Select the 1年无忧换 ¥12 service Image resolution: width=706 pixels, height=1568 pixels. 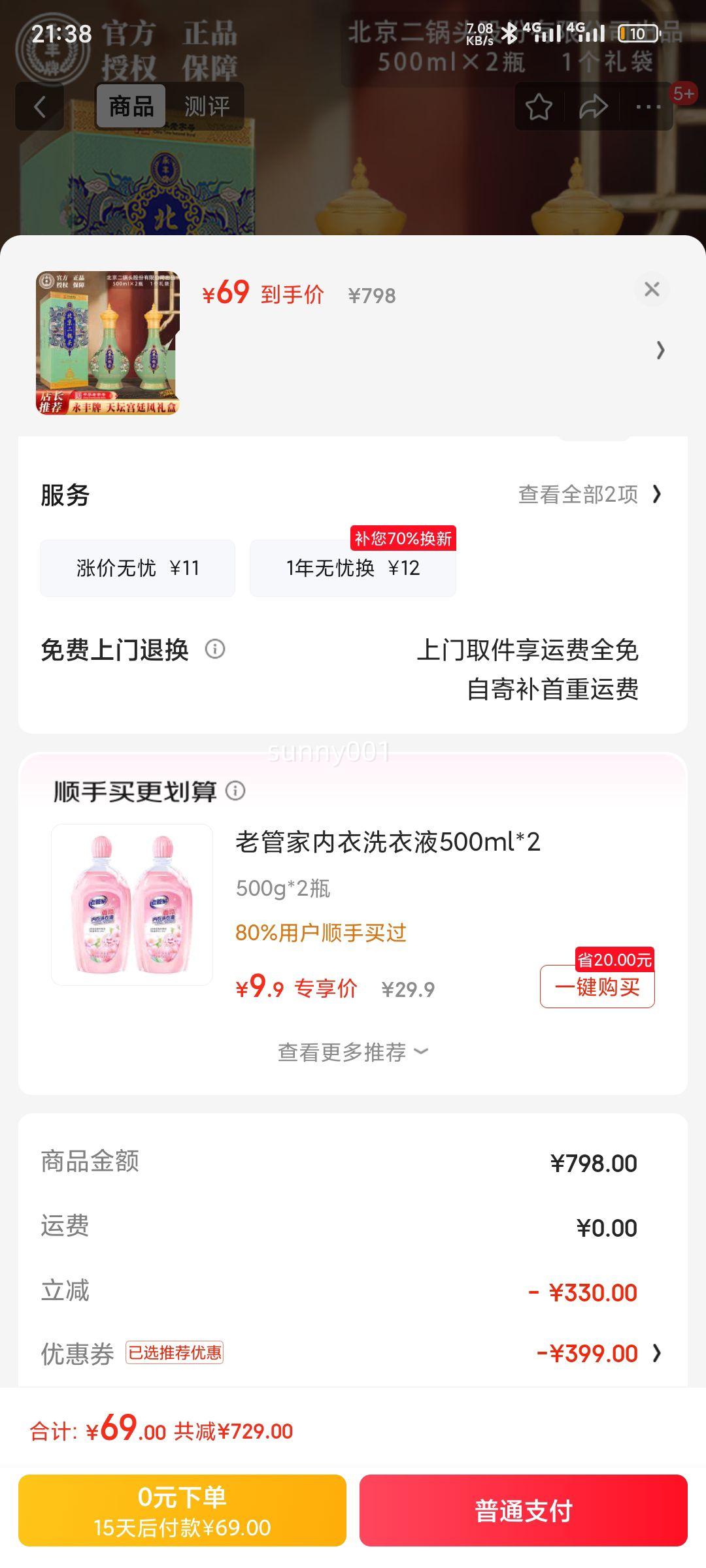coord(352,568)
